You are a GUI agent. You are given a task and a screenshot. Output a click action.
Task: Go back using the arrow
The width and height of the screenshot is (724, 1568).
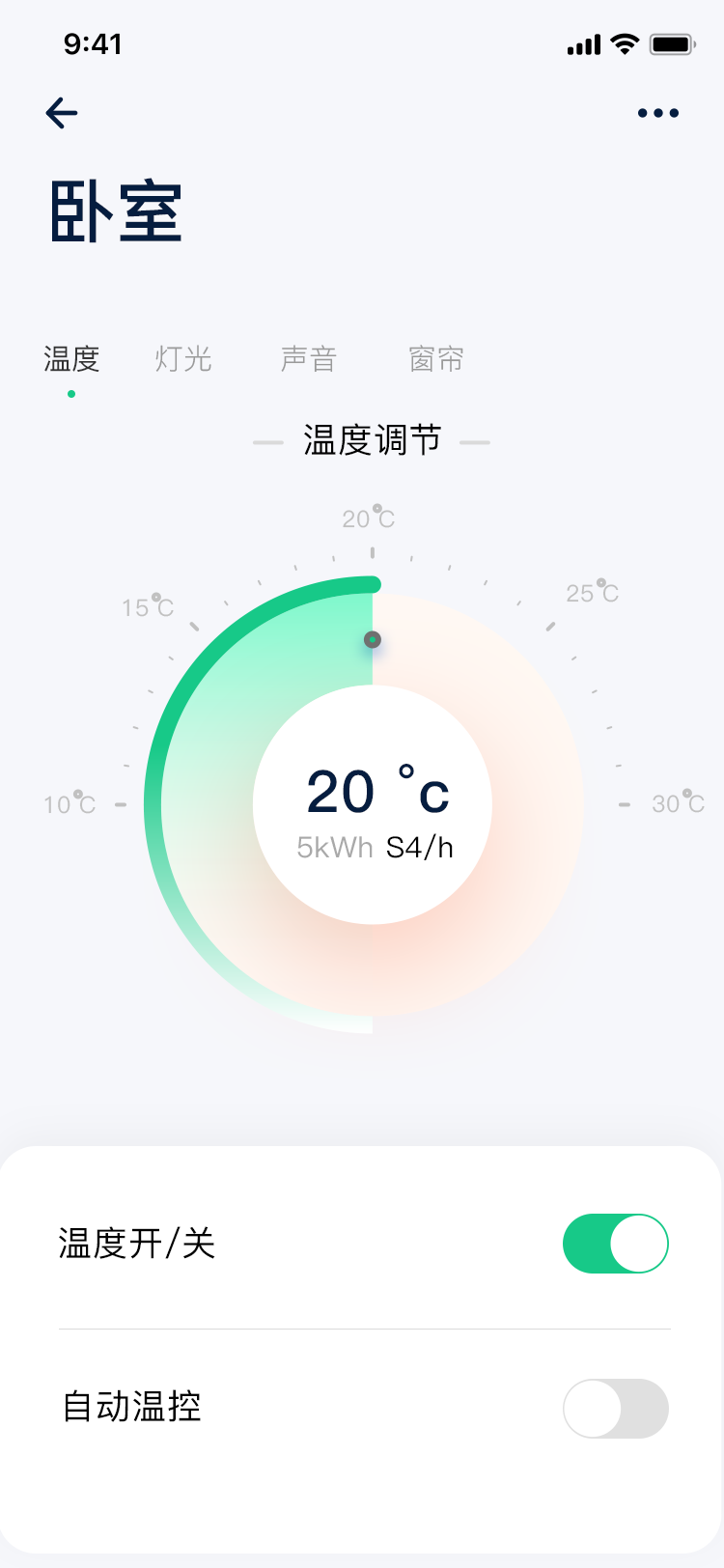(x=62, y=113)
